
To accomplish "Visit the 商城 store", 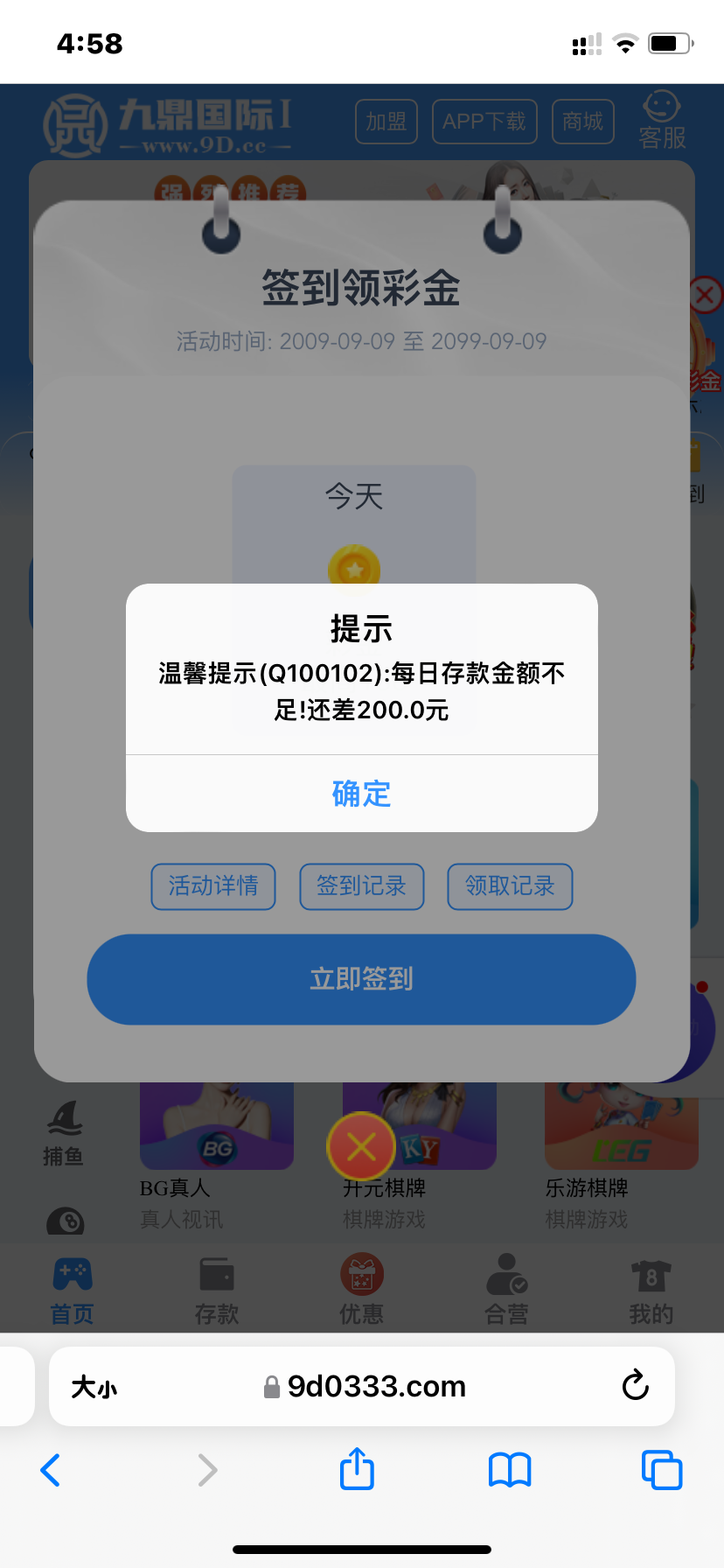I will pyautogui.click(x=583, y=122).
